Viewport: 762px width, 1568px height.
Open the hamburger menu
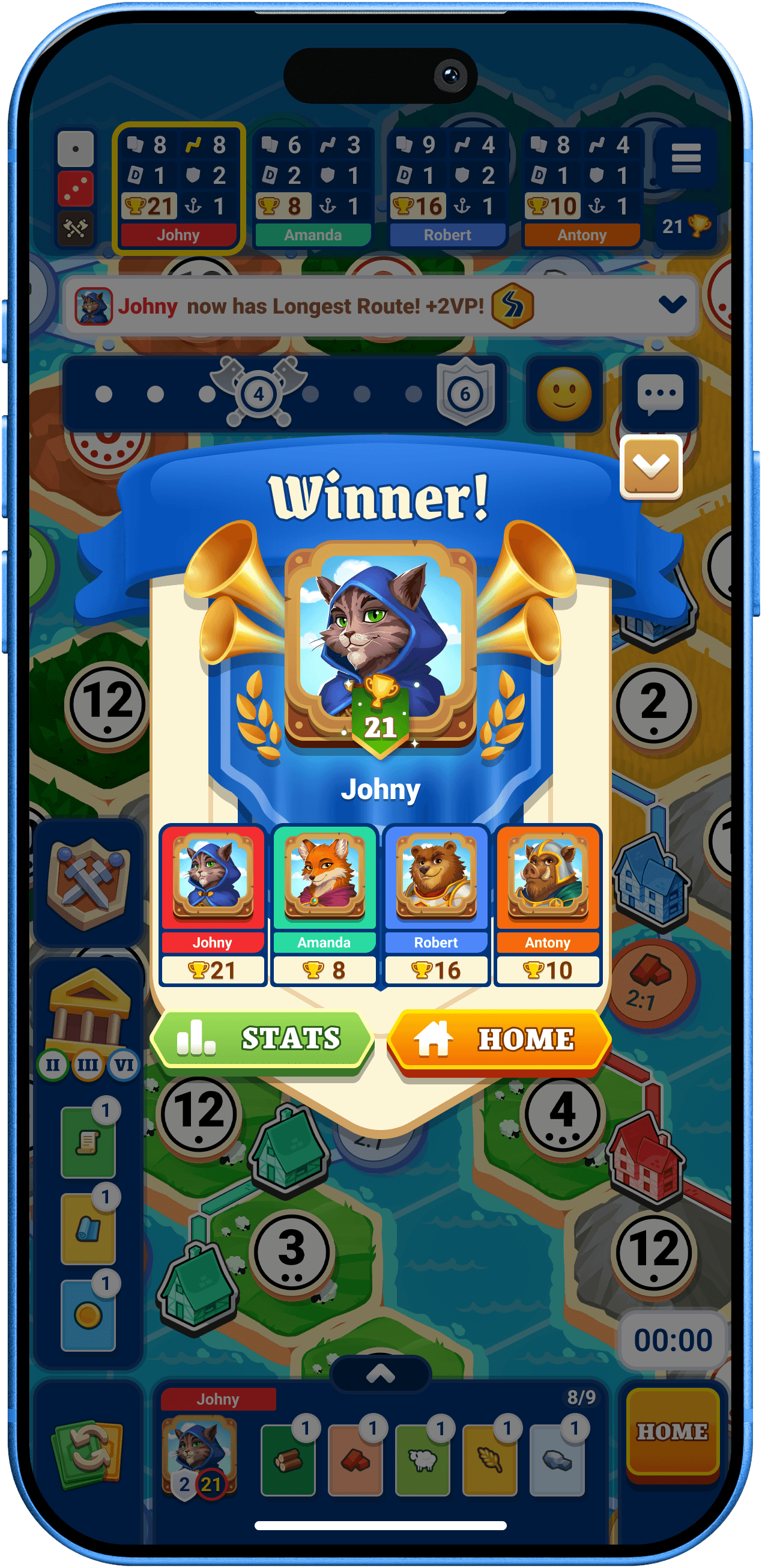686,158
